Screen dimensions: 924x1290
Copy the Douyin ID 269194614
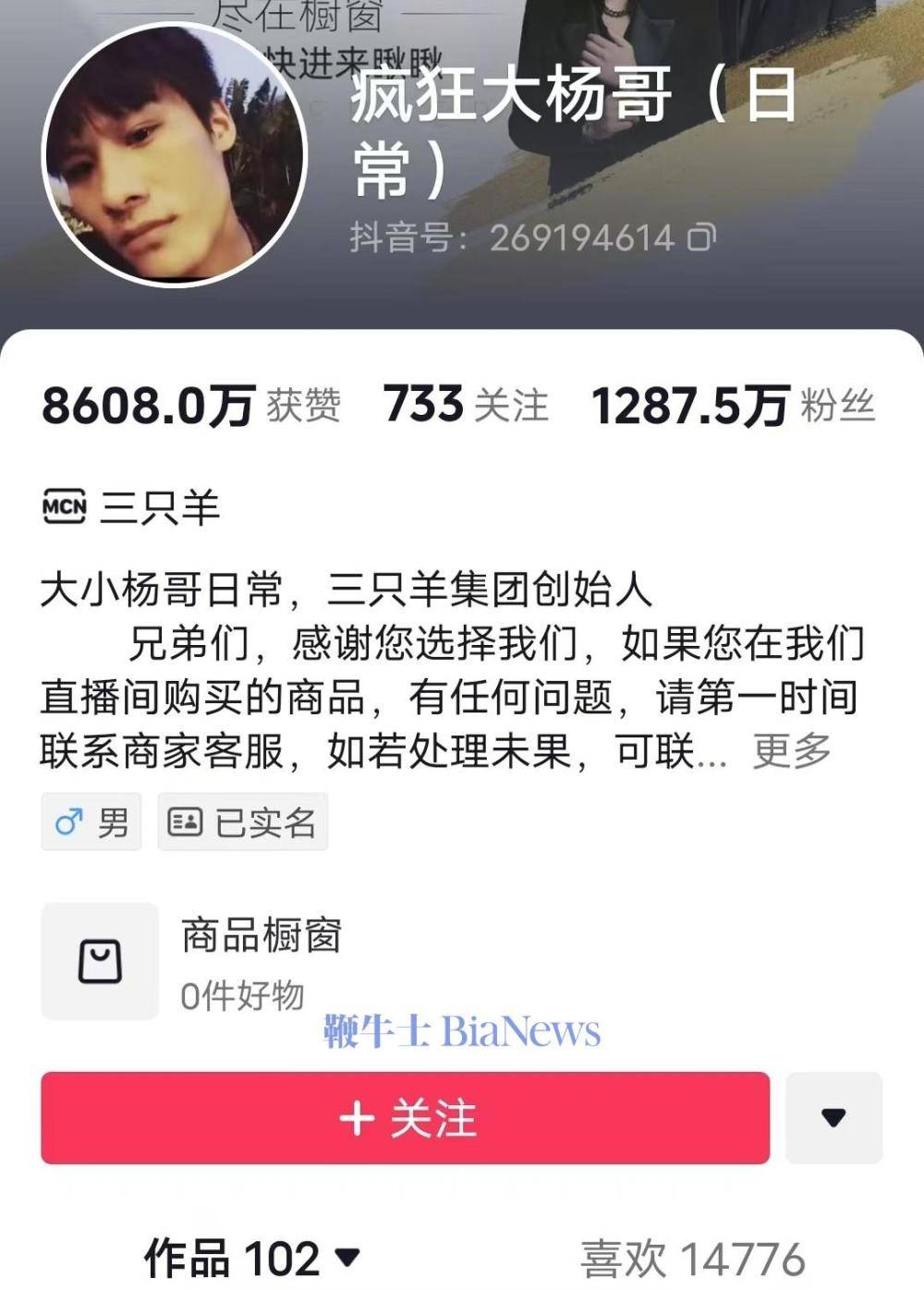[701, 238]
